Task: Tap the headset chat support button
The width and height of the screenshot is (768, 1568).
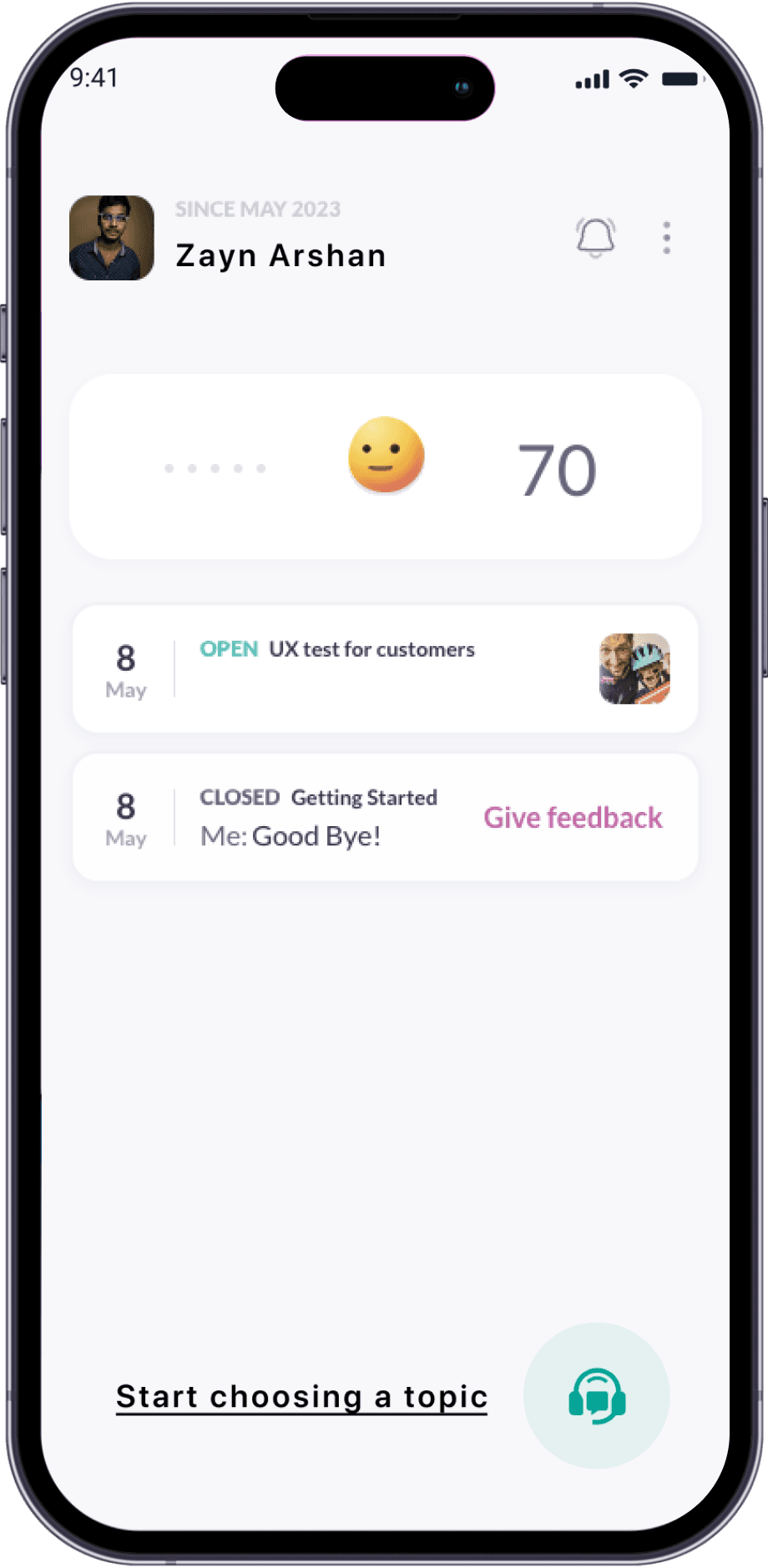Action: [596, 1395]
